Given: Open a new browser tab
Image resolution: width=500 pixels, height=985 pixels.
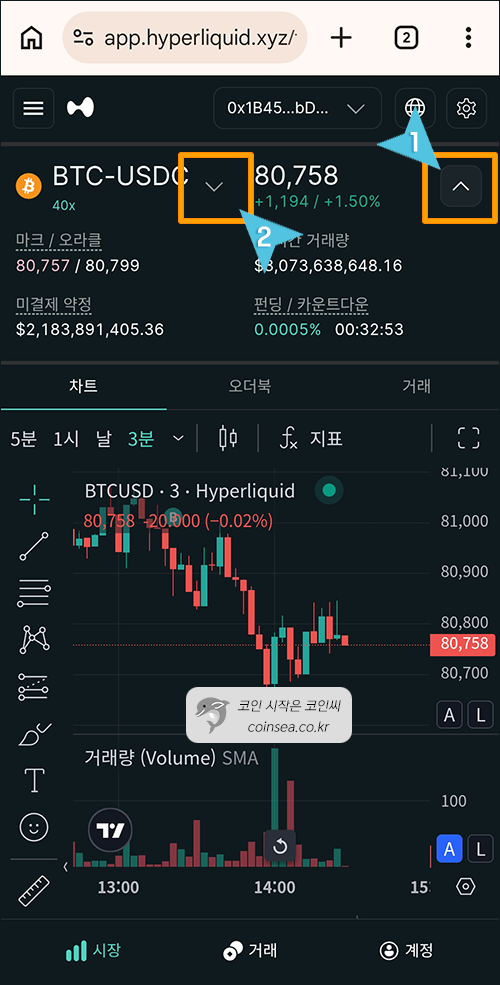Looking at the screenshot, I should pos(341,38).
